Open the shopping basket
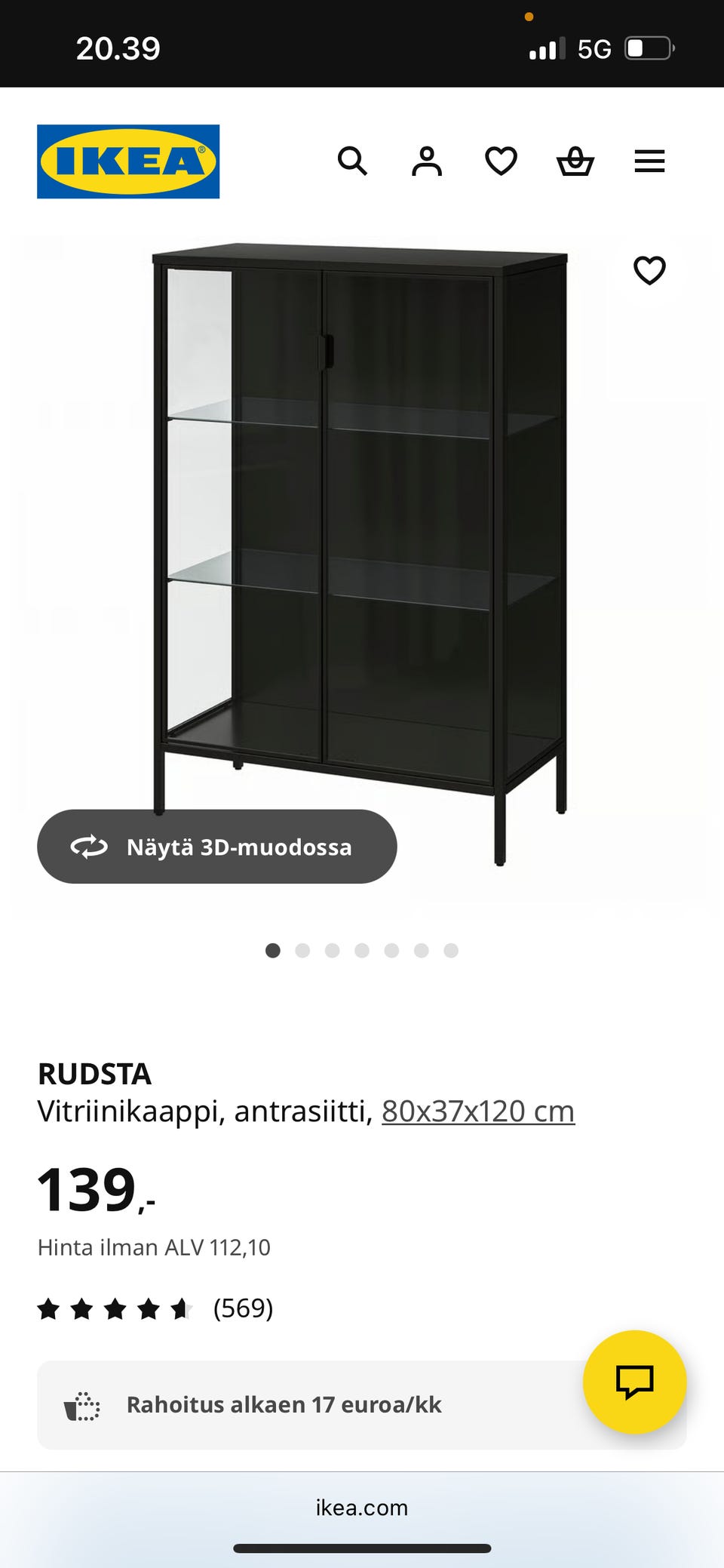 click(x=575, y=161)
